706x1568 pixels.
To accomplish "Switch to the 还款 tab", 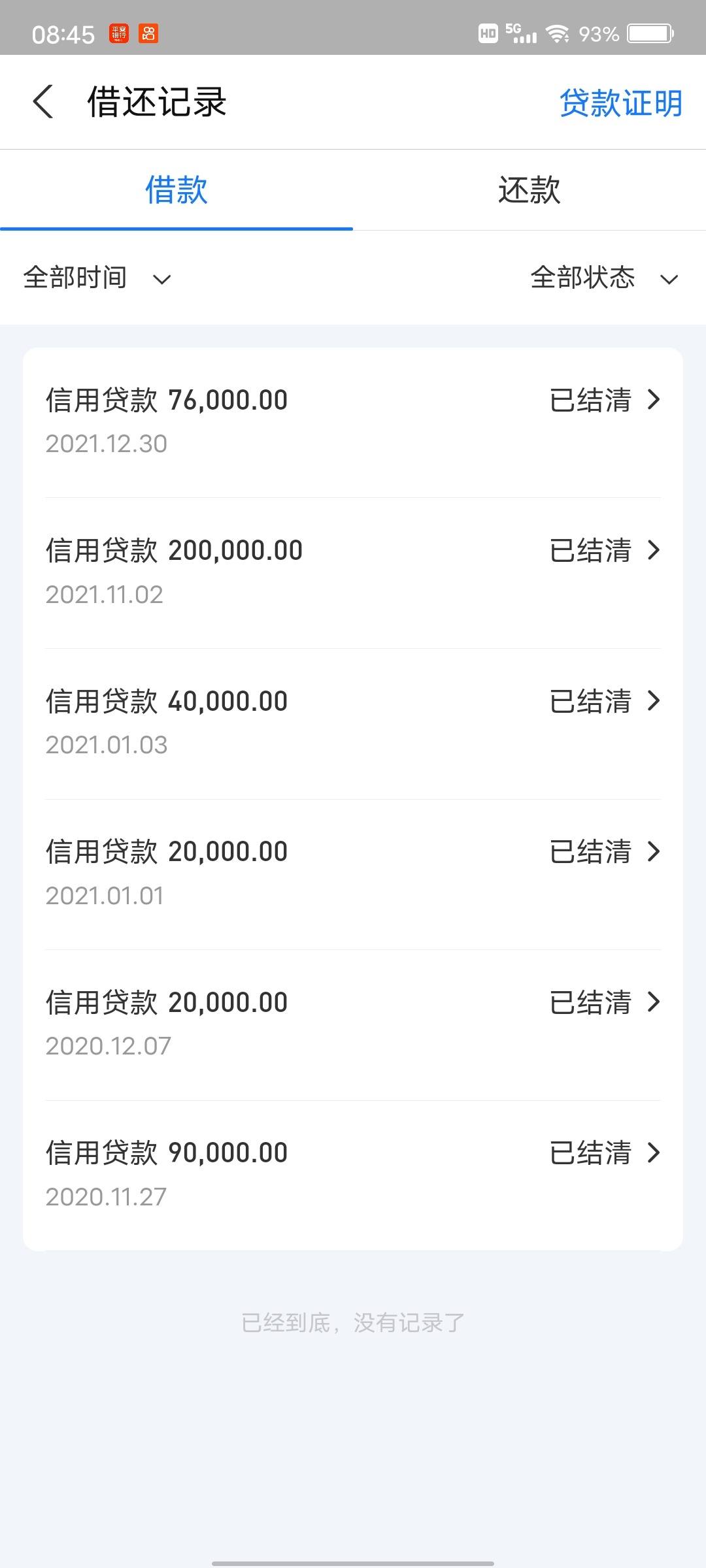I will point(528,189).
